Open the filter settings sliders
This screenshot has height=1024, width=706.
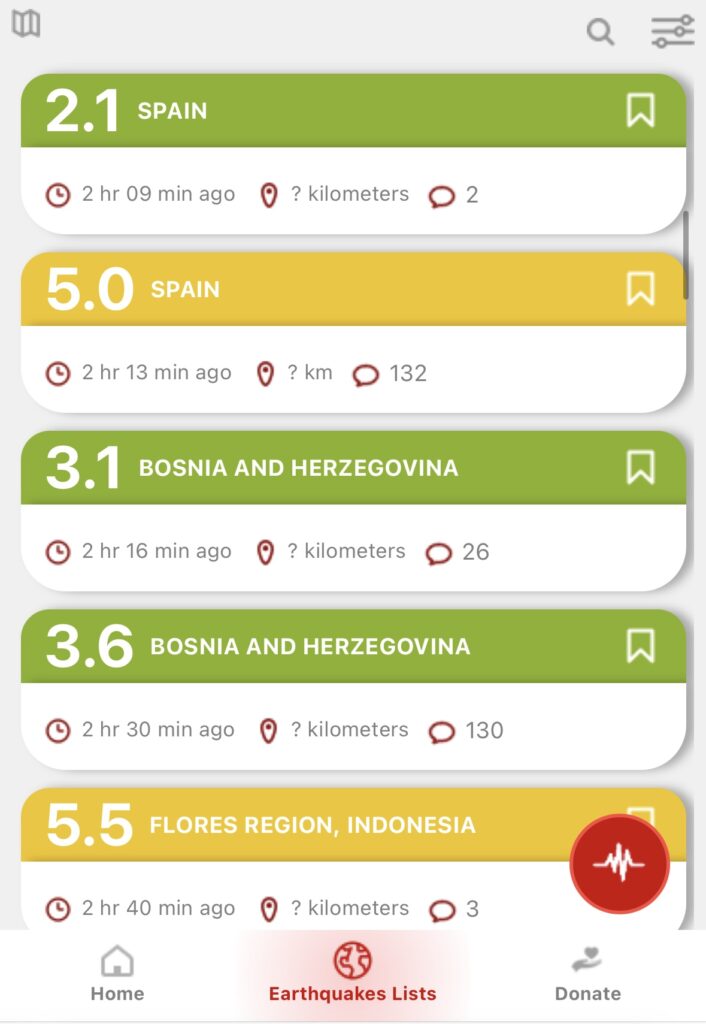(673, 31)
